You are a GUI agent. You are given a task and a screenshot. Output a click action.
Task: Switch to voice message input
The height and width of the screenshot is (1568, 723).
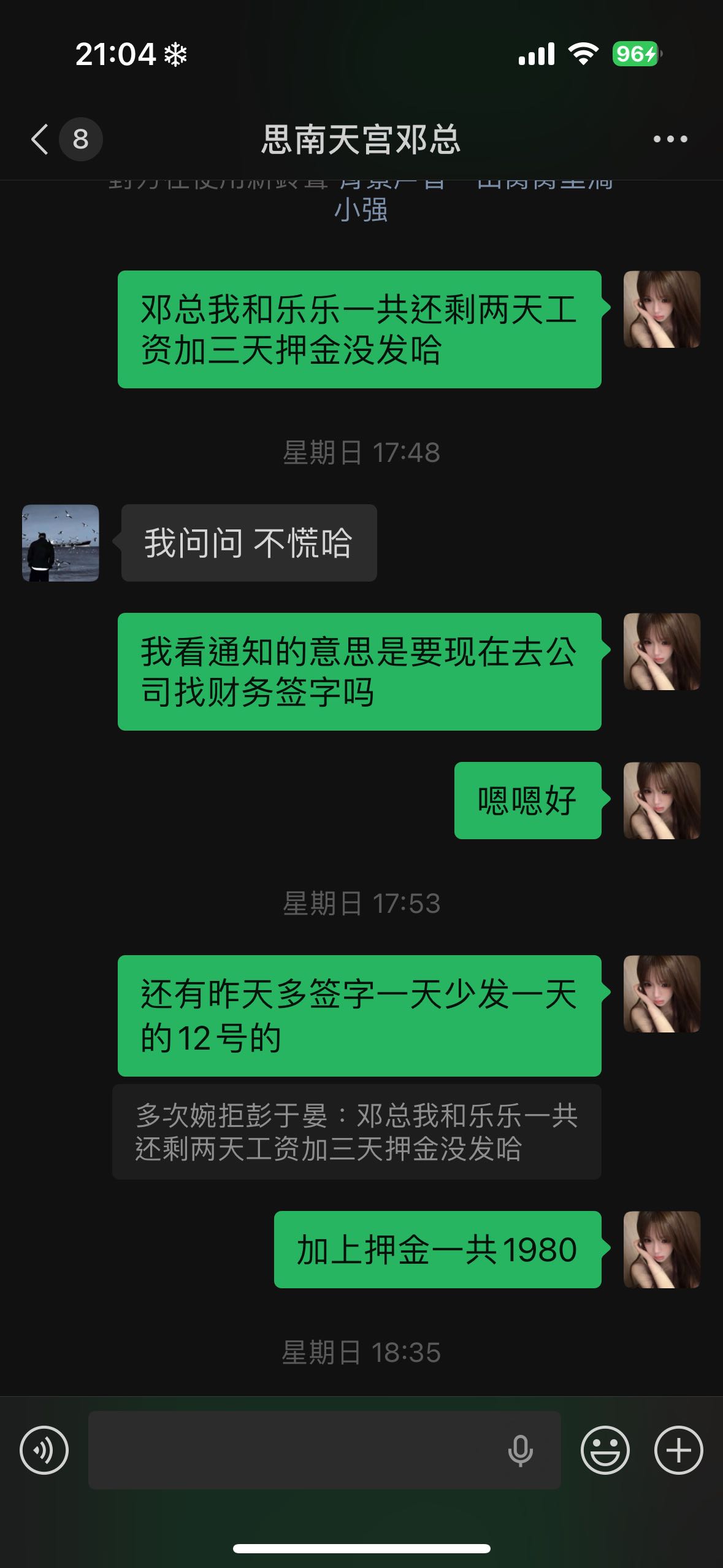click(x=44, y=1450)
